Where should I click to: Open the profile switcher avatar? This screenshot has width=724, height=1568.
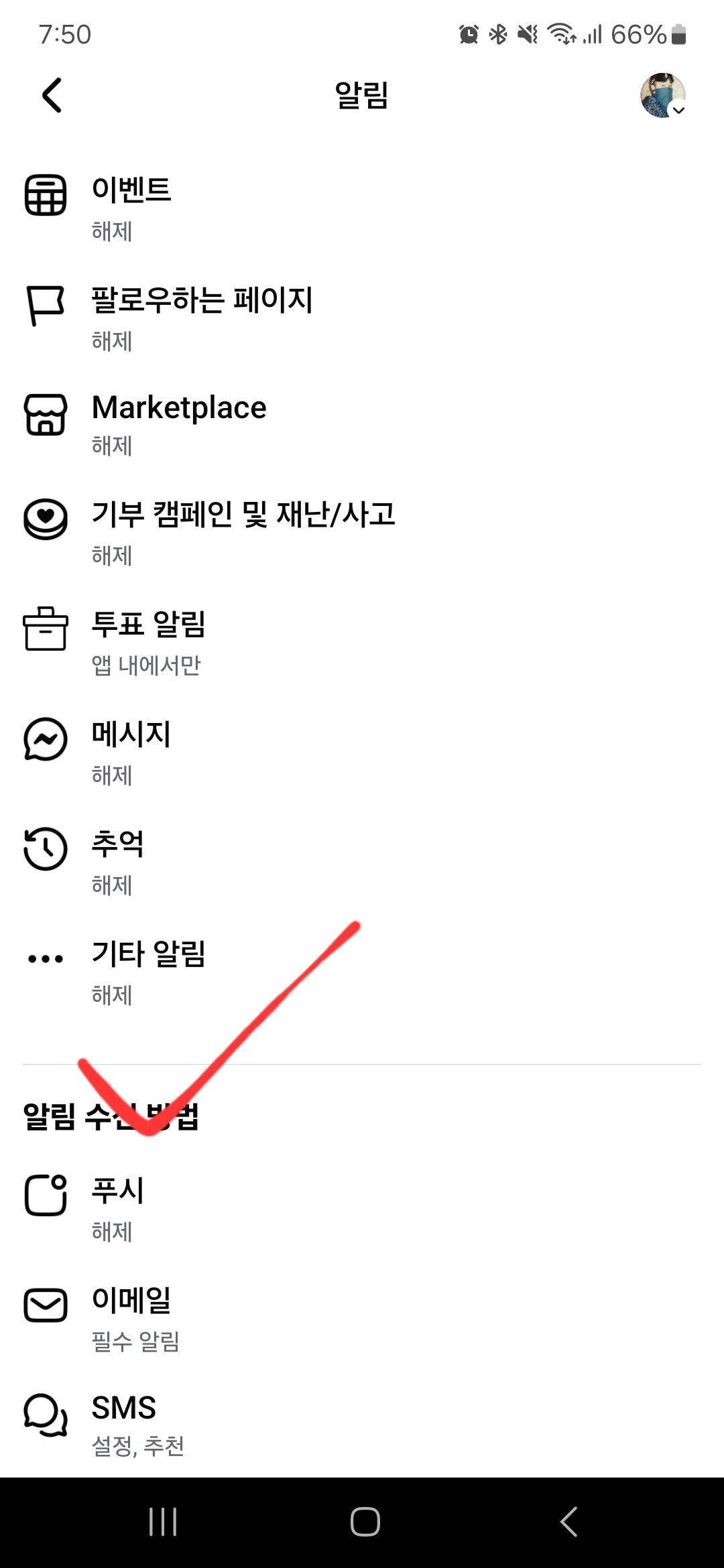pos(662,96)
